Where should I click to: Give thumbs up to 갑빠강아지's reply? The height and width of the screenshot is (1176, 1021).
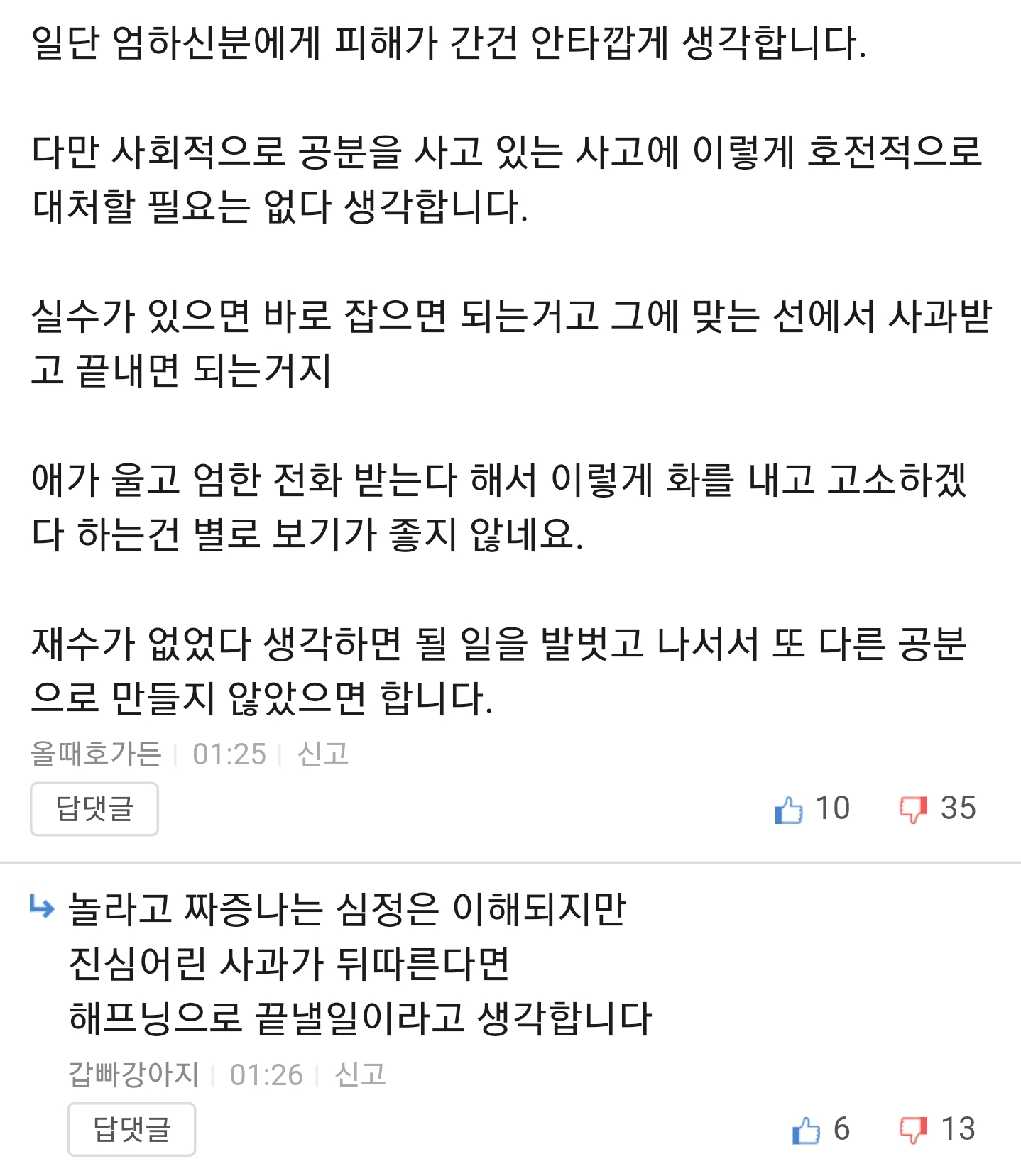pos(806,1129)
